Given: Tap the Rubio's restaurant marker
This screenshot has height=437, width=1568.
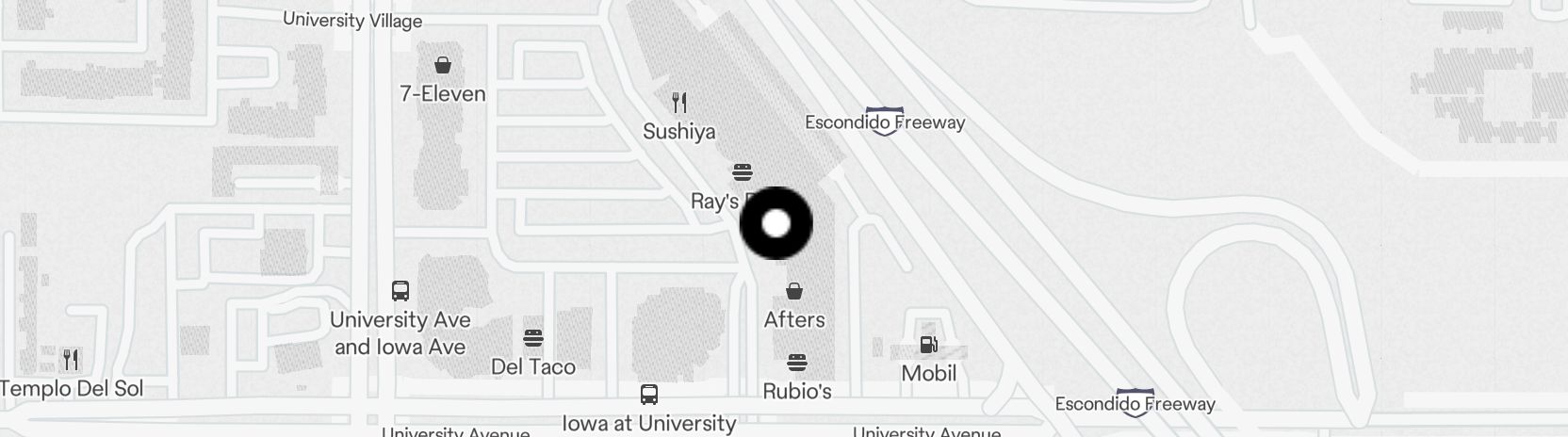Looking at the screenshot, I should [x=797, y=363].
